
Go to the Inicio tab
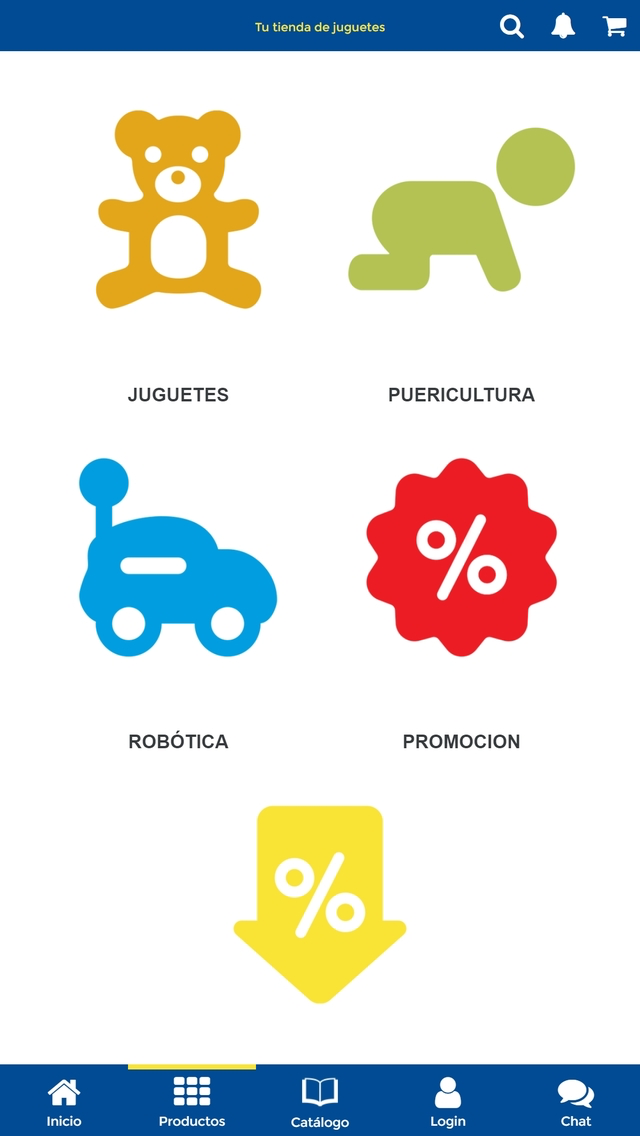coord(64,1101)
